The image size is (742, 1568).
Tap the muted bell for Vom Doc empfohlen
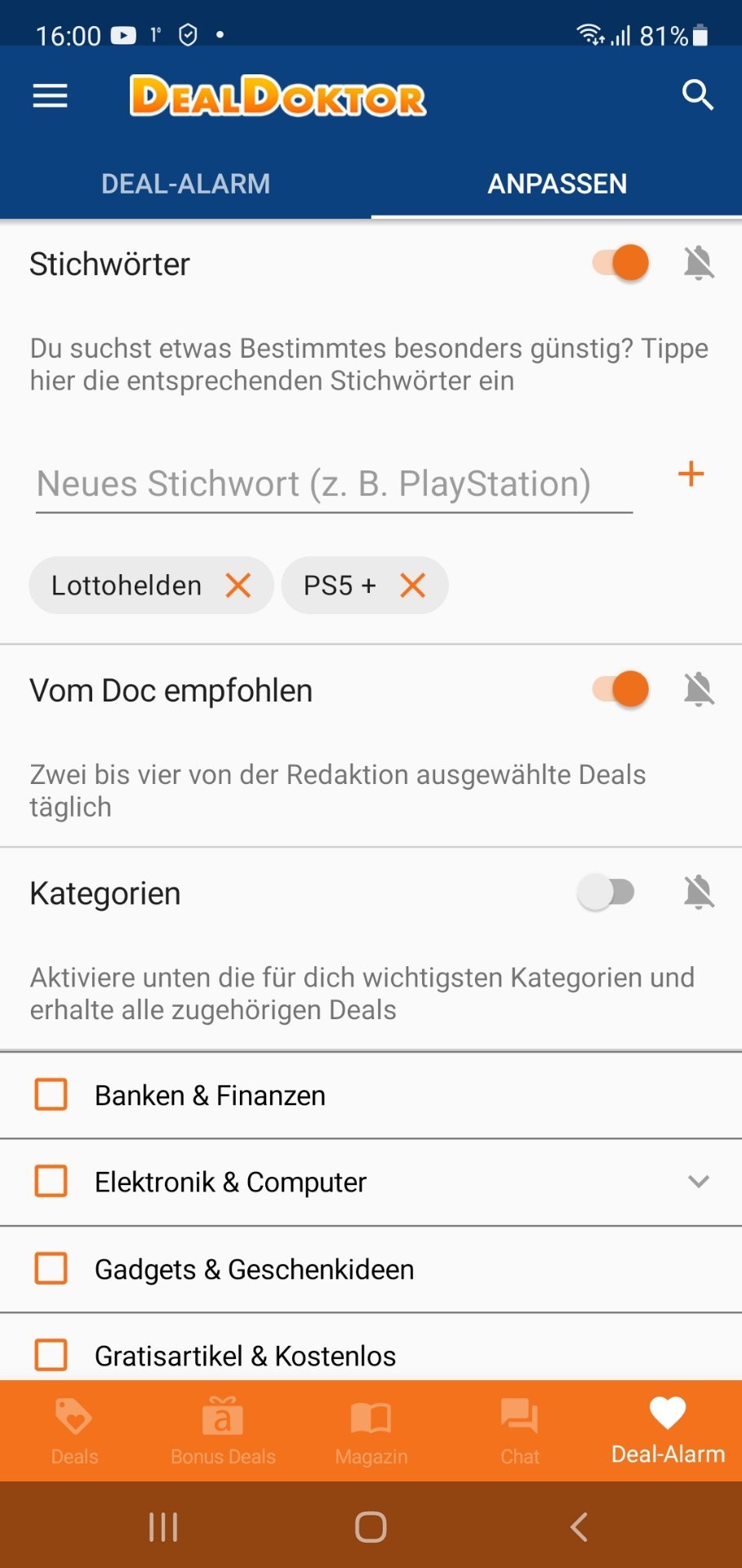point(700,689)
